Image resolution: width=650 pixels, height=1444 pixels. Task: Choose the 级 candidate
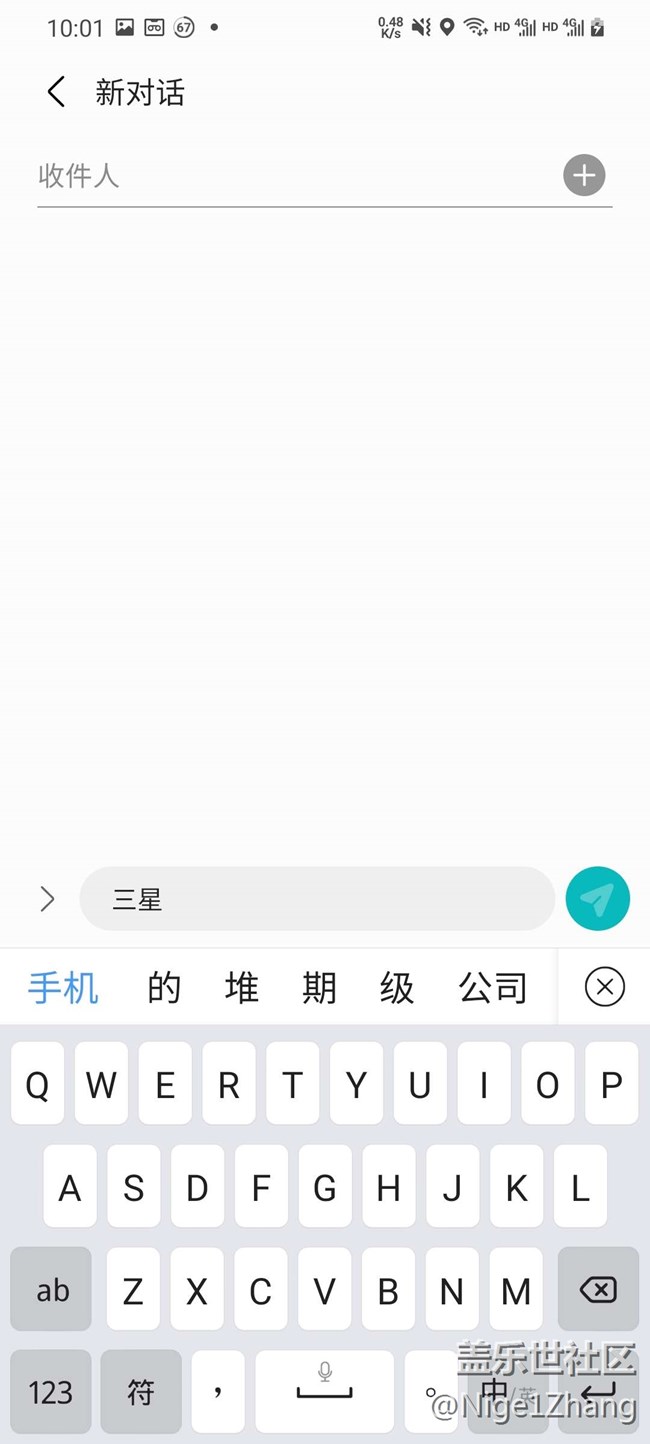pos(397,988)
